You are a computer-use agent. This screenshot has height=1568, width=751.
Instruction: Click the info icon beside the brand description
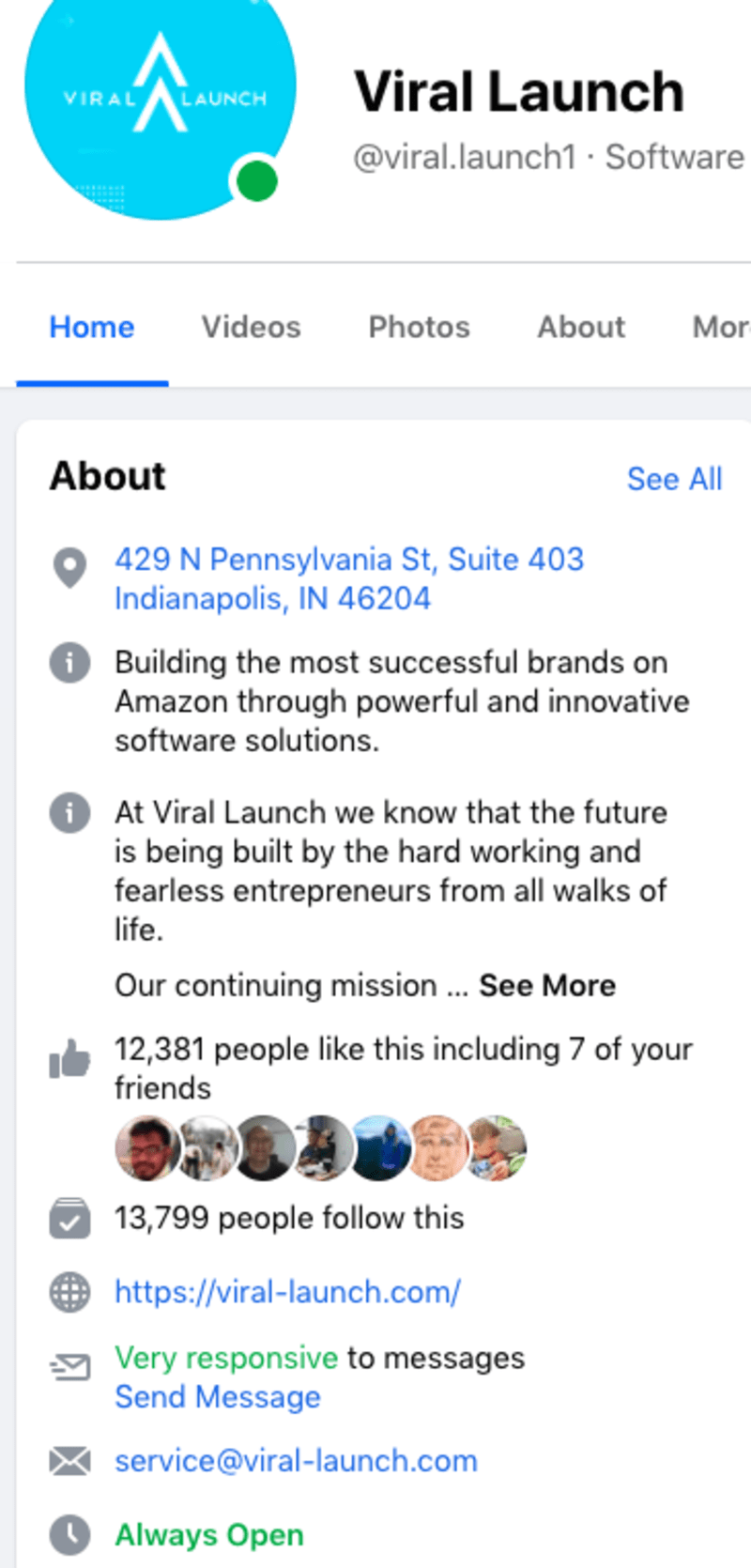pos(69,662)
